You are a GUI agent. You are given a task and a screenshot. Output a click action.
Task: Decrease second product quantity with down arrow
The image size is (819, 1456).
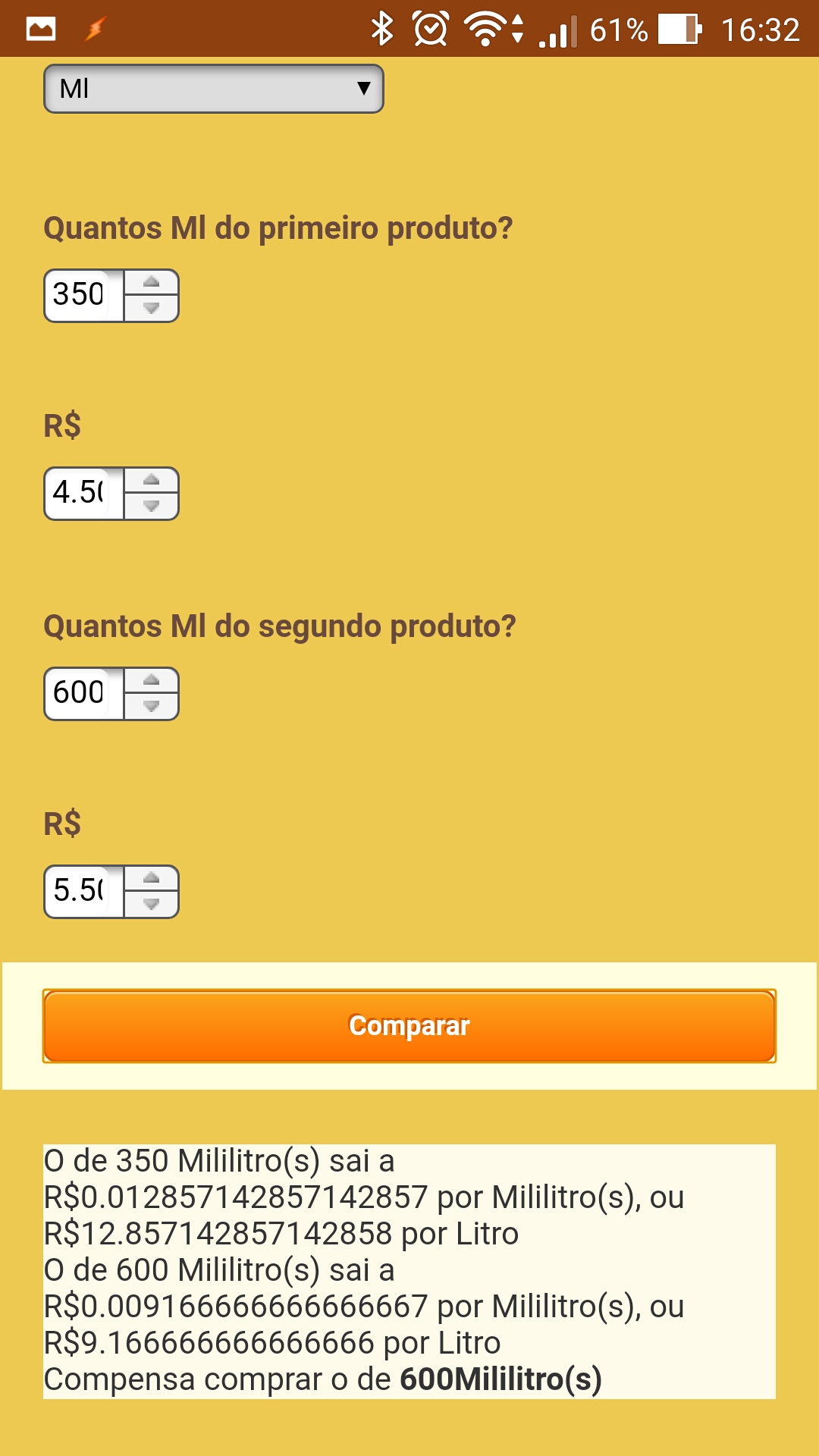click(x=152, y=707)
